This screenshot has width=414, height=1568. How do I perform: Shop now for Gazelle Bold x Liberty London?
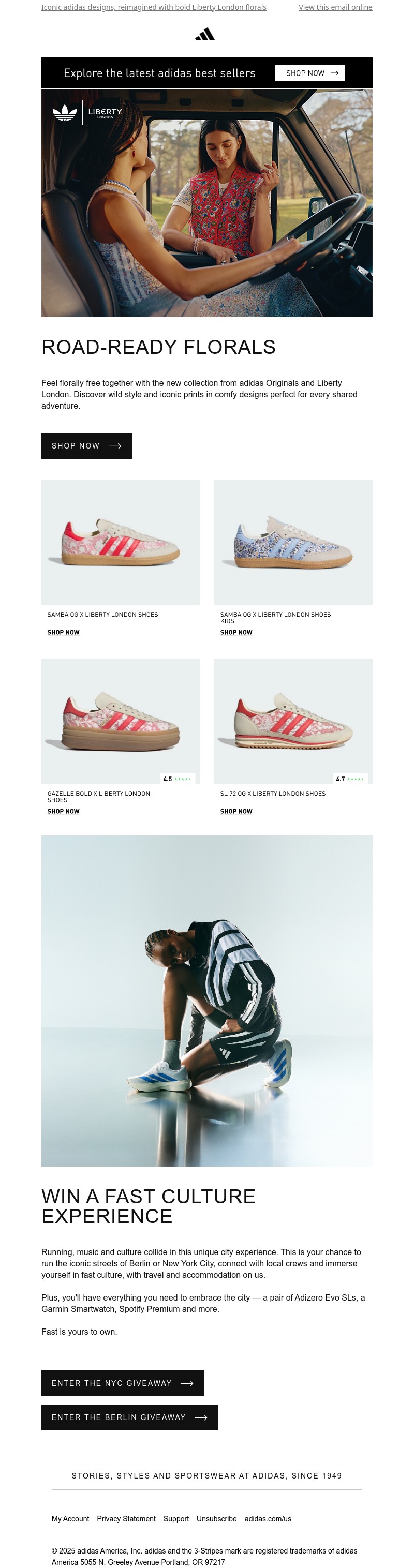[63, 811]
